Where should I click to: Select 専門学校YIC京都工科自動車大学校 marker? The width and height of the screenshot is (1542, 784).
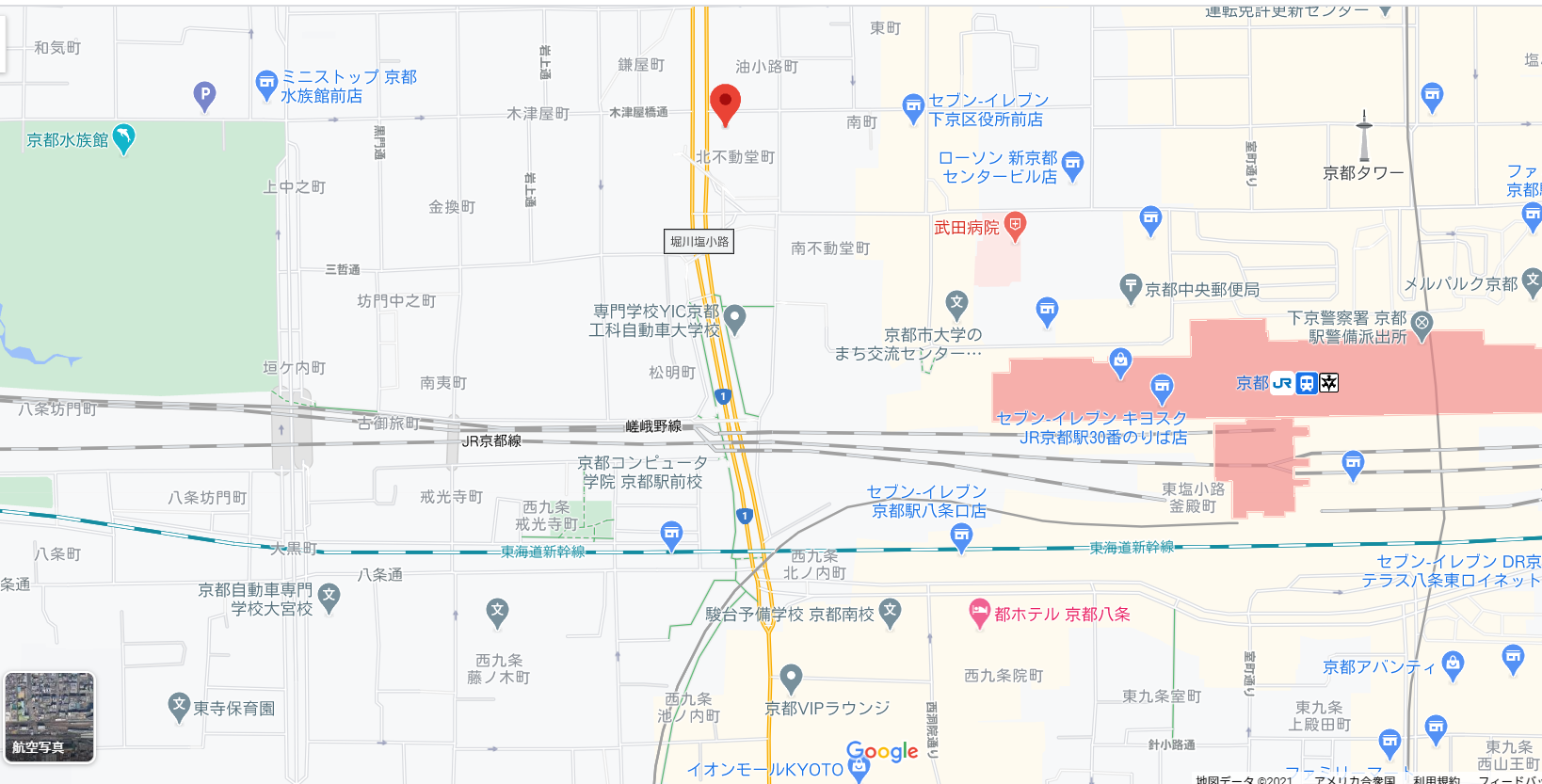point(735,319)
